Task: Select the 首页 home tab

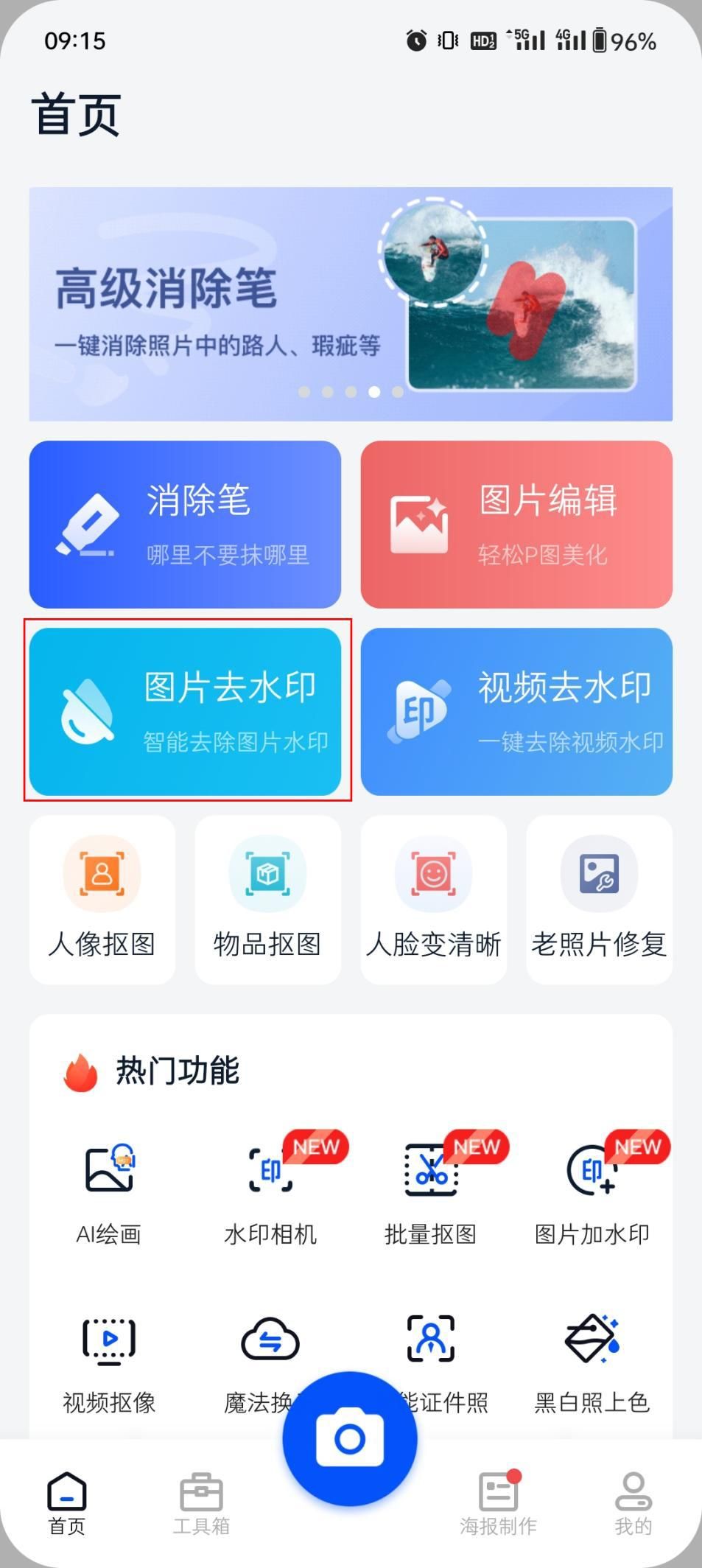Action: (67, 1503)
